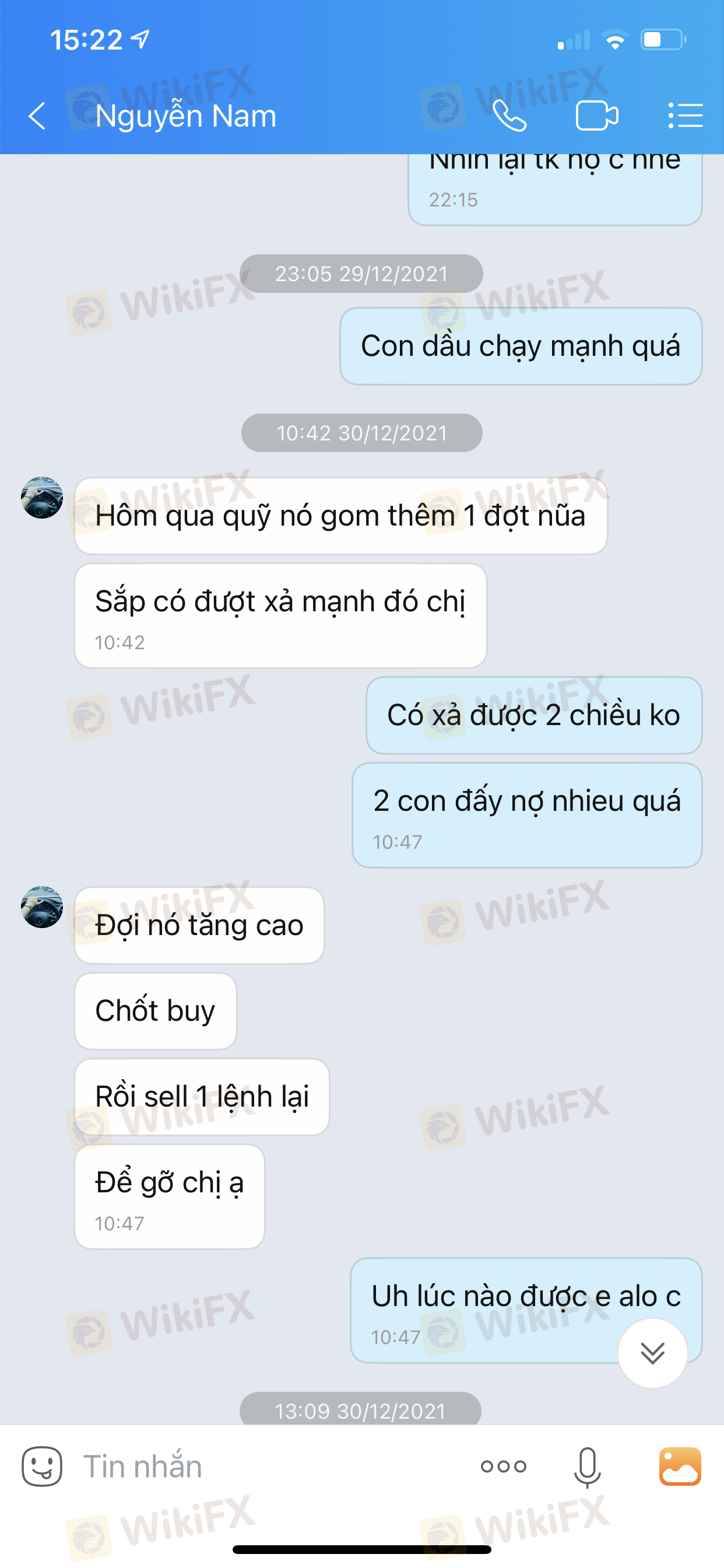Open more attachment options
The image size is (724, 1568).
[x=503, y=1466]
